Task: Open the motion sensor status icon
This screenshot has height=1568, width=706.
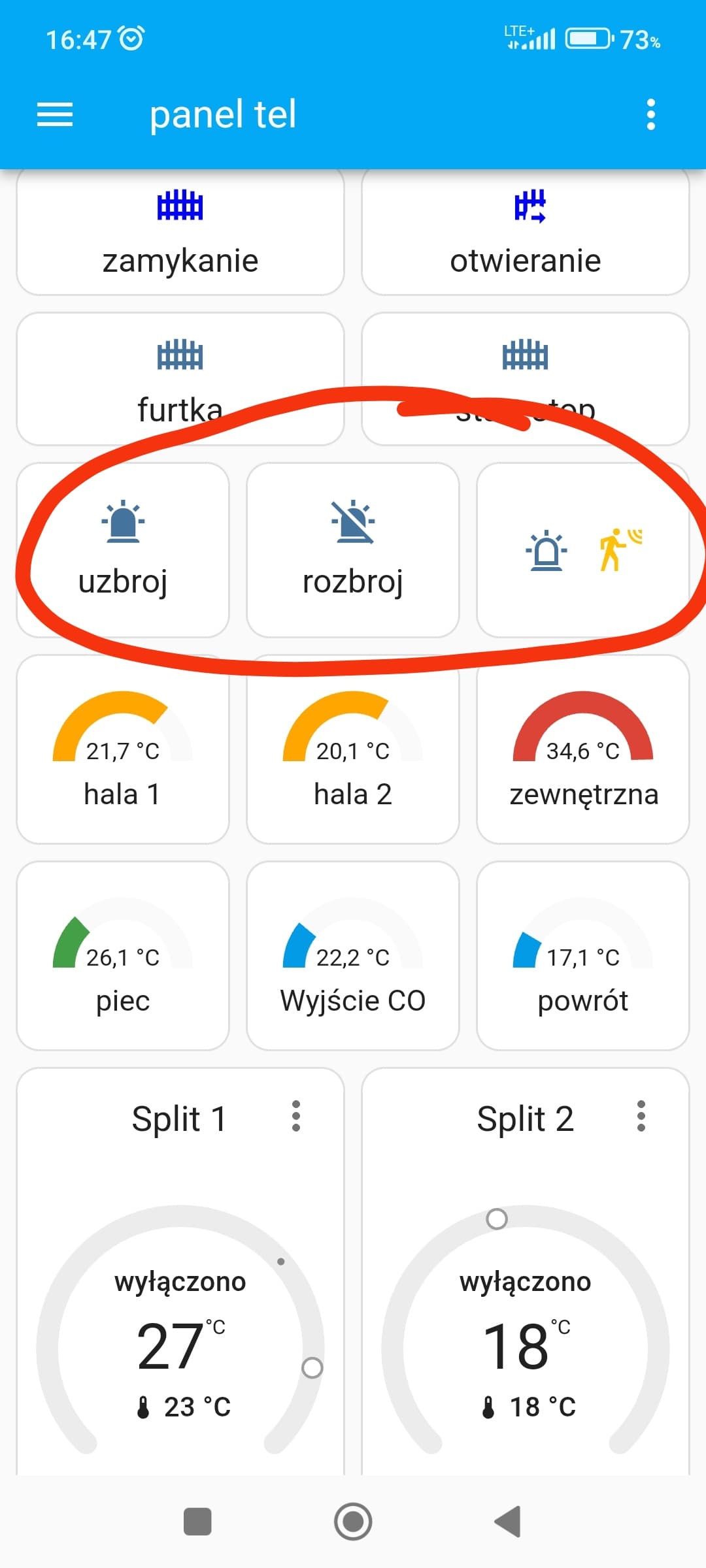Action: click(620, 550)
